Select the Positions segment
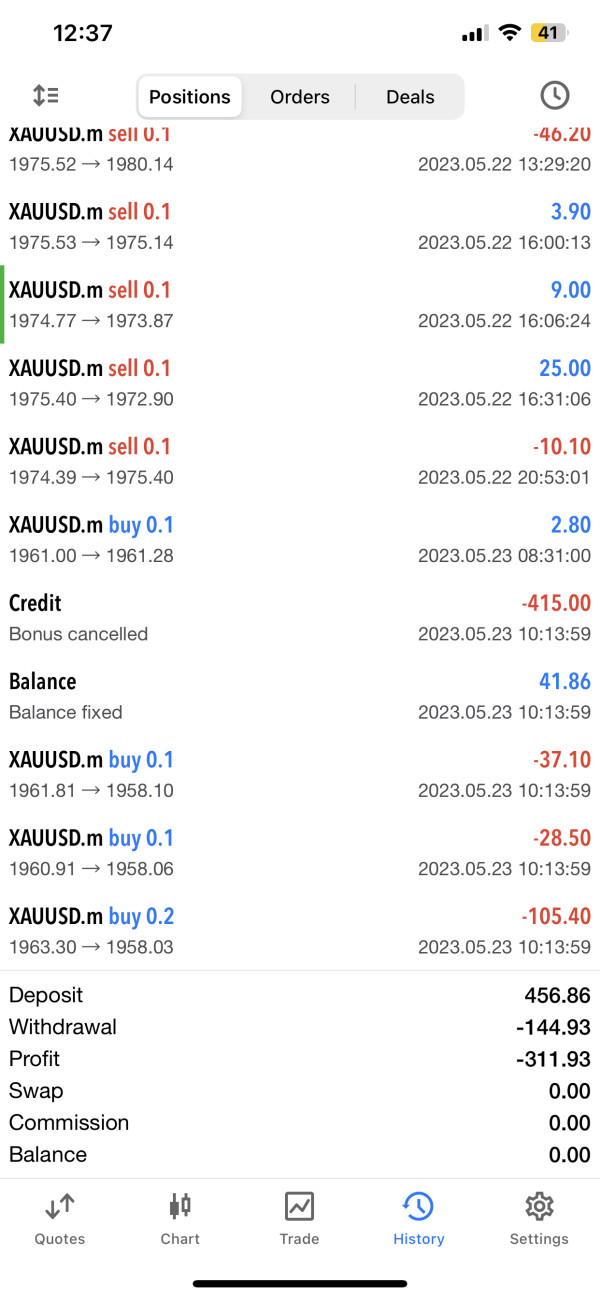The height and width of the screenshot is (1299, 600). click(x=190, y=97)
